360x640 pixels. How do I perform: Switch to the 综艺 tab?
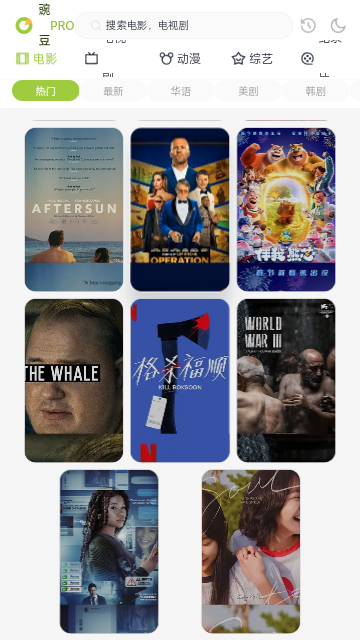pos(252,59)
